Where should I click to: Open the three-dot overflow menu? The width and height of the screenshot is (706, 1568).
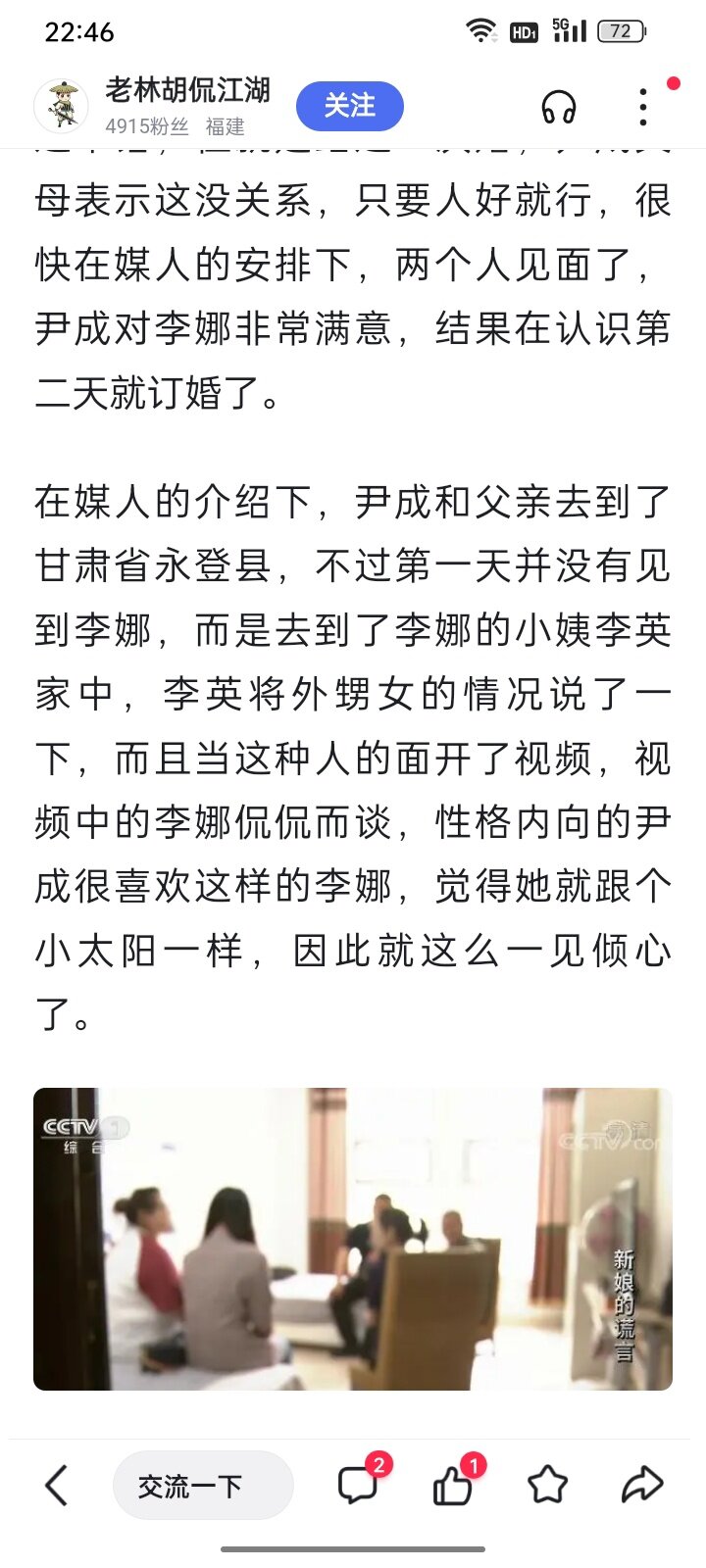click(x=643, y=107)
